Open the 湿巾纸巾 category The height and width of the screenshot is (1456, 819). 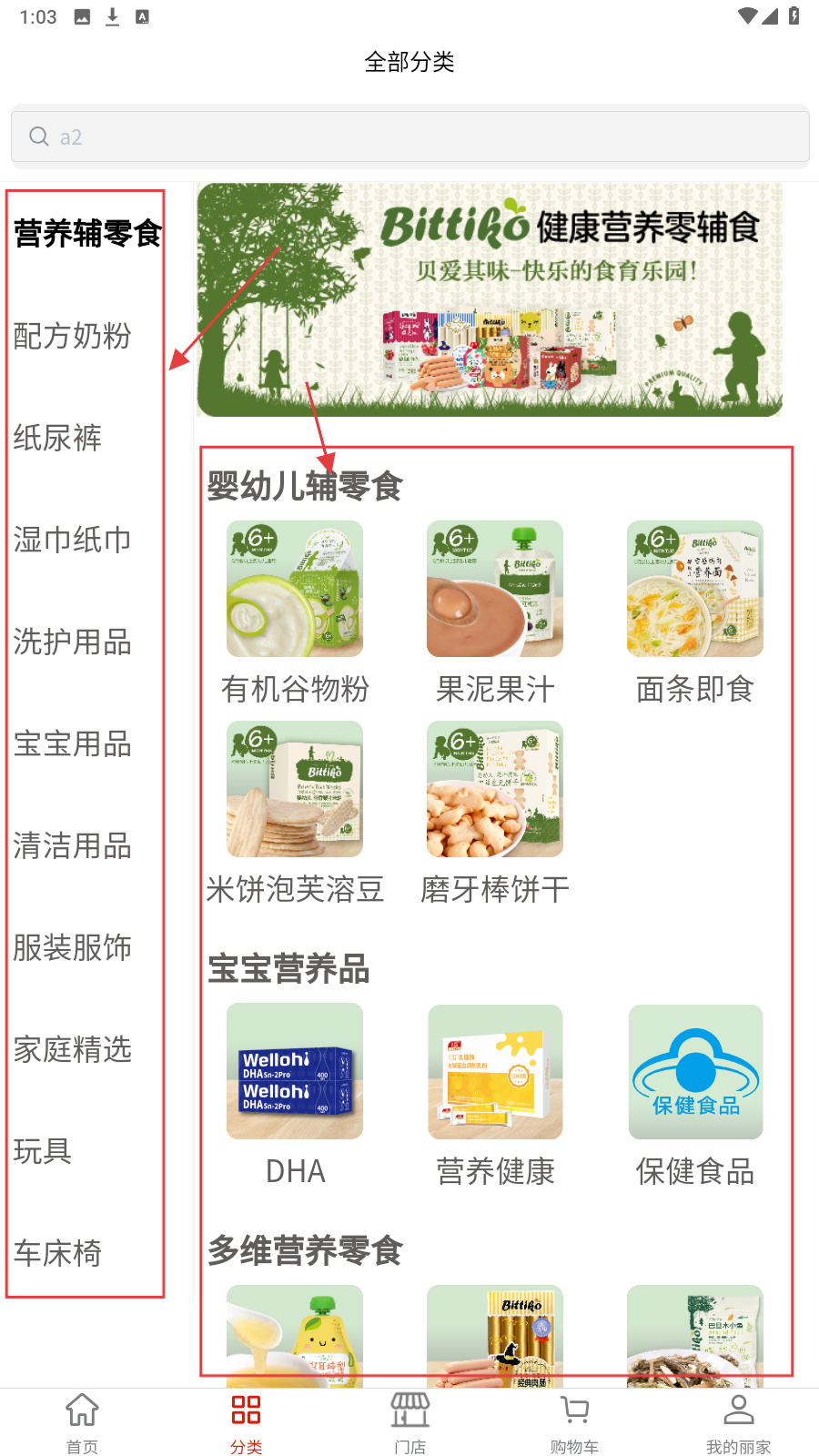tap(73, 540)
